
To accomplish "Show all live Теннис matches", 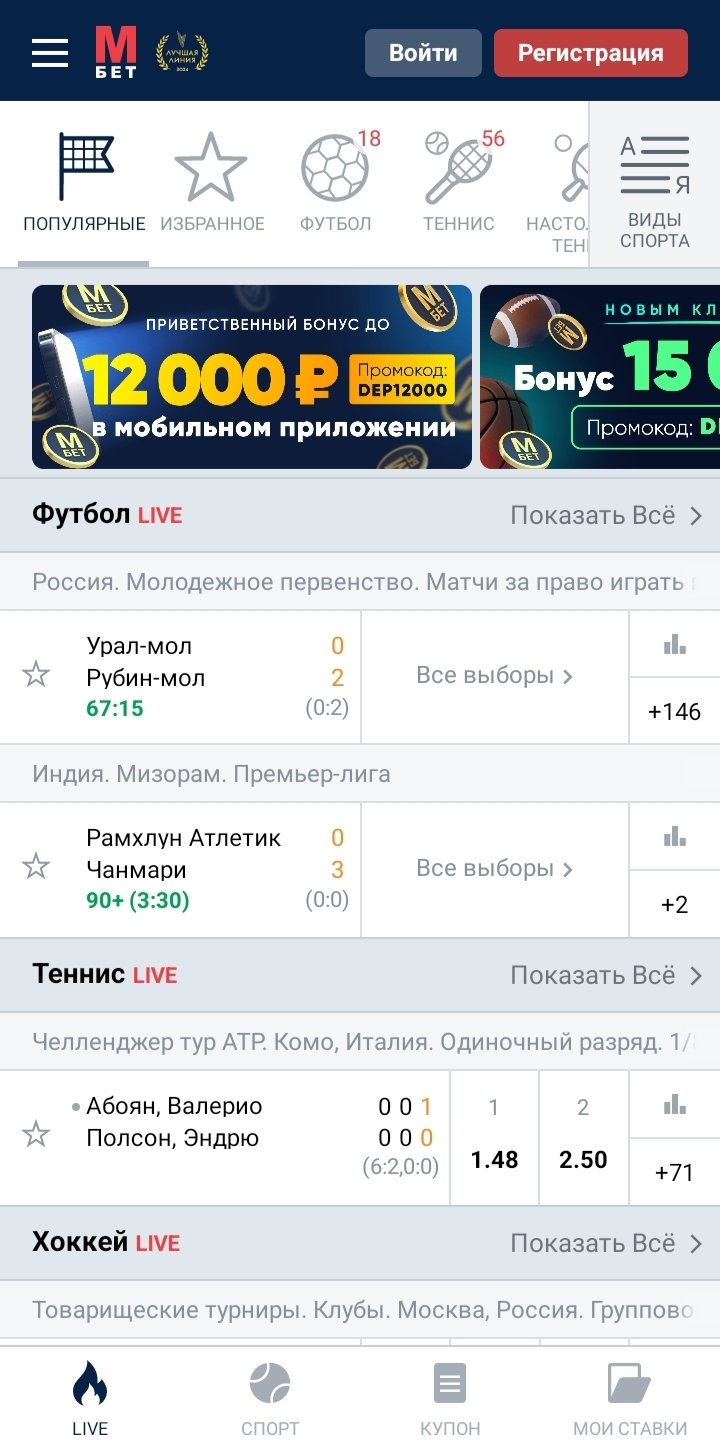I will (x=606, y=975).
